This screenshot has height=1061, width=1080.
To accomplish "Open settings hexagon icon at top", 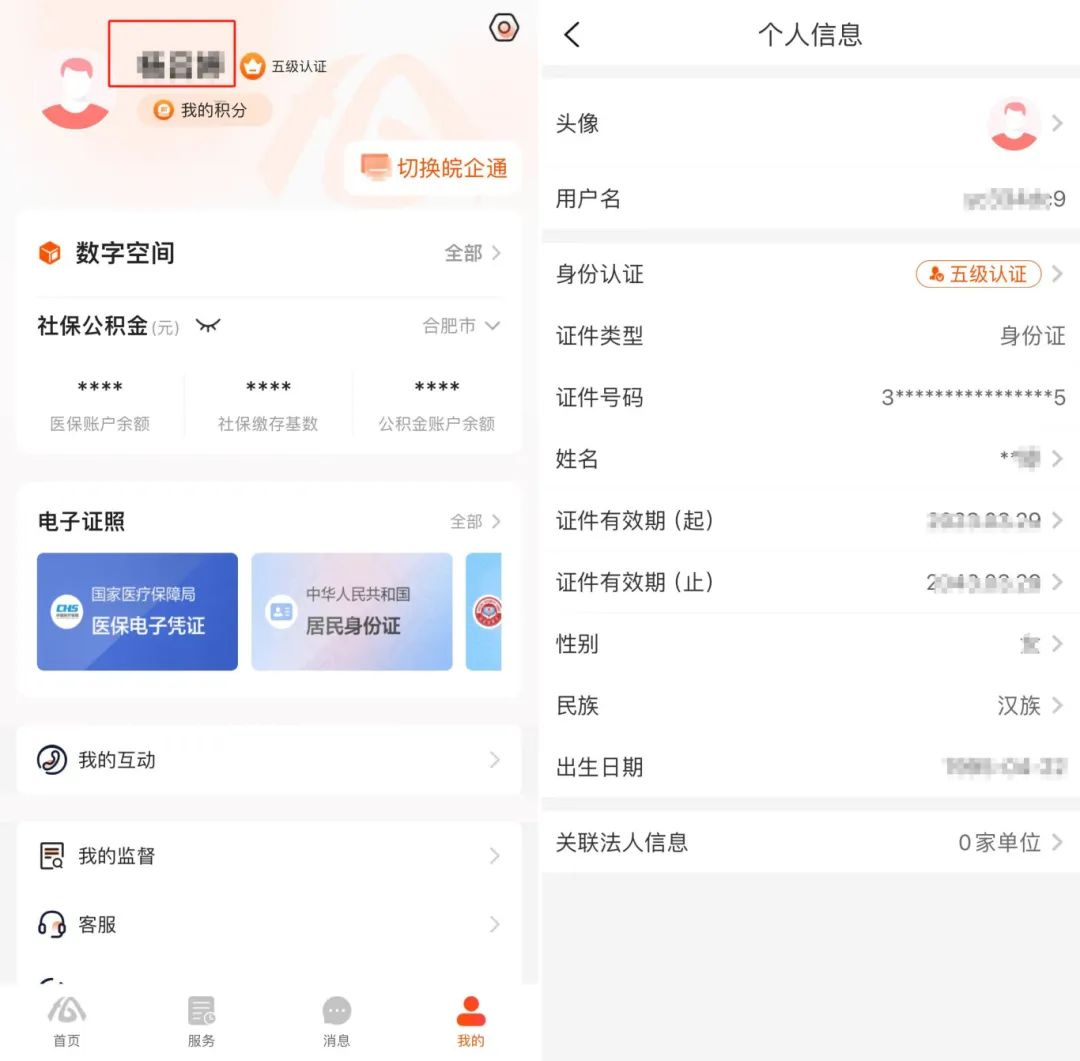I will 503,28.
